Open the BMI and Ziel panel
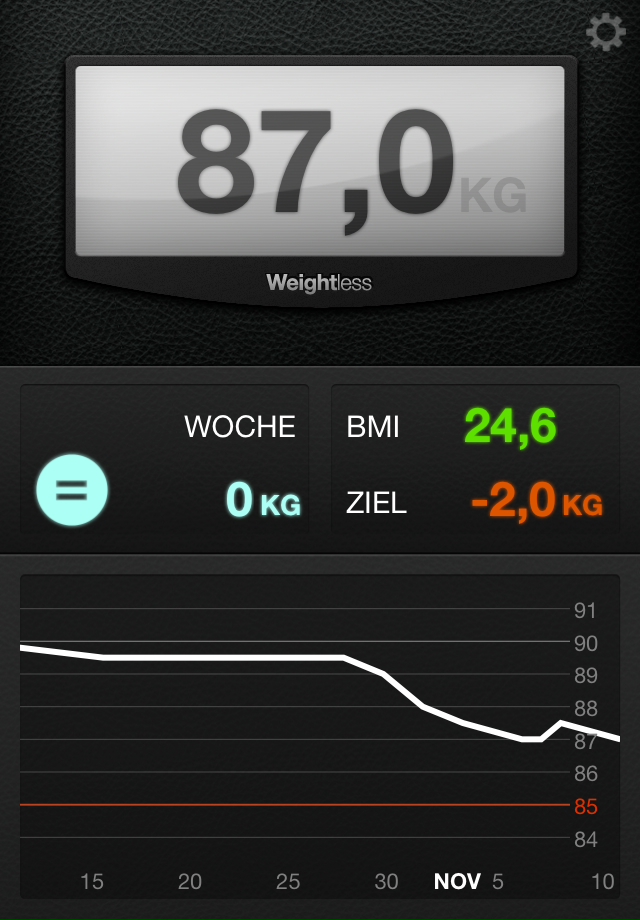This screenshot has height=920, width=640. pos(475,462)
